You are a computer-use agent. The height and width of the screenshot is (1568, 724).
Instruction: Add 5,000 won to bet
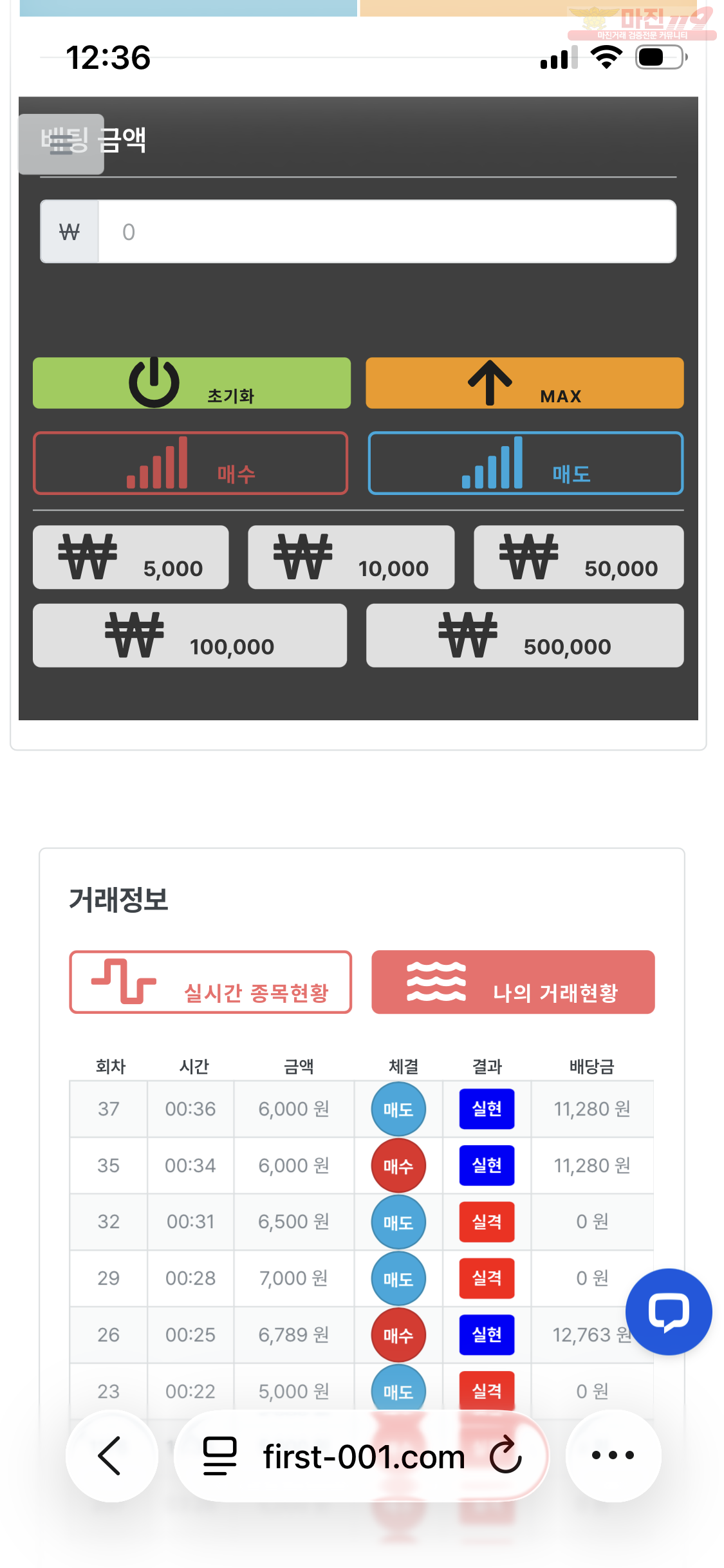(131, 557)
